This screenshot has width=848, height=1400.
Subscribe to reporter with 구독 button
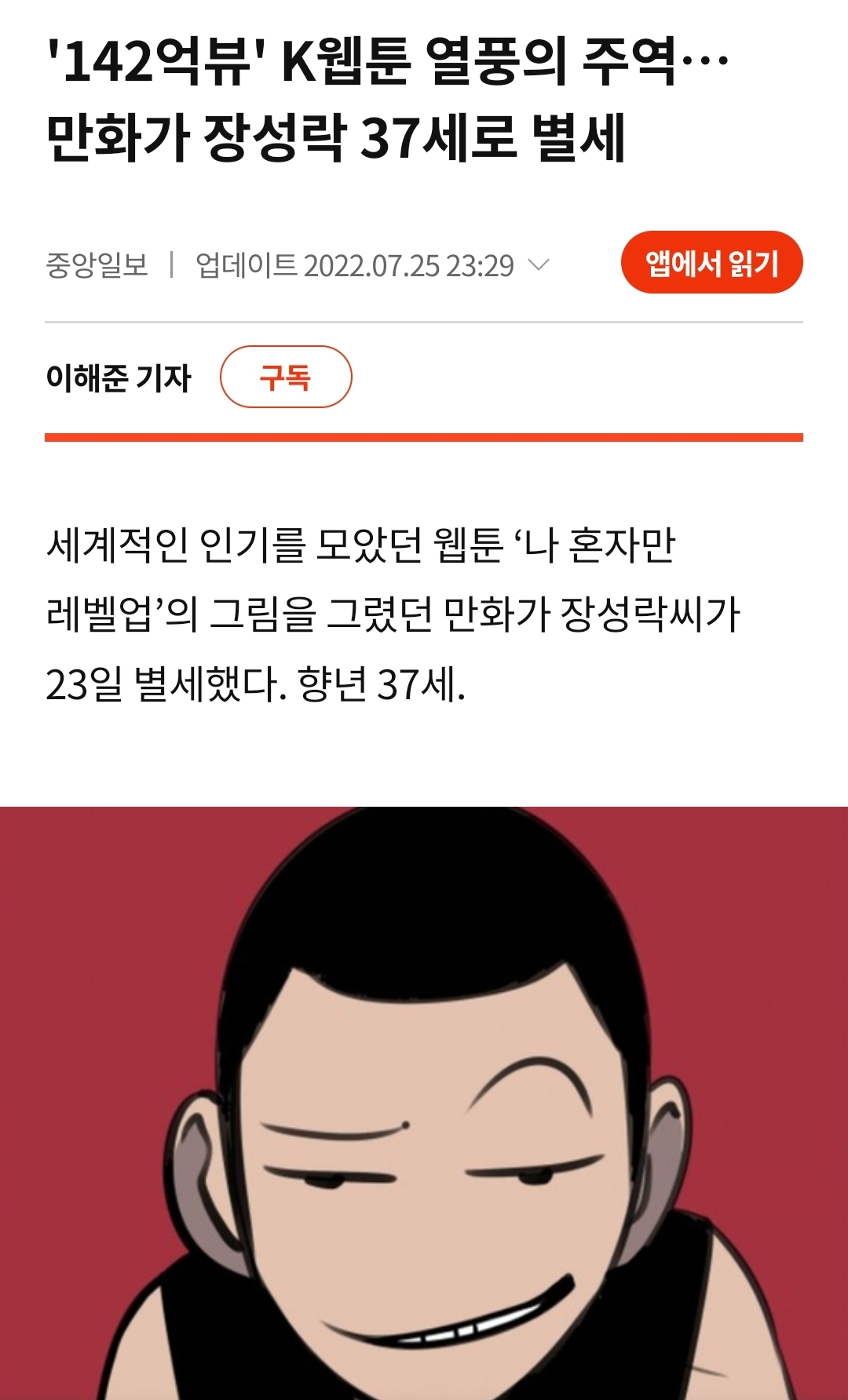tap(286, 377)
